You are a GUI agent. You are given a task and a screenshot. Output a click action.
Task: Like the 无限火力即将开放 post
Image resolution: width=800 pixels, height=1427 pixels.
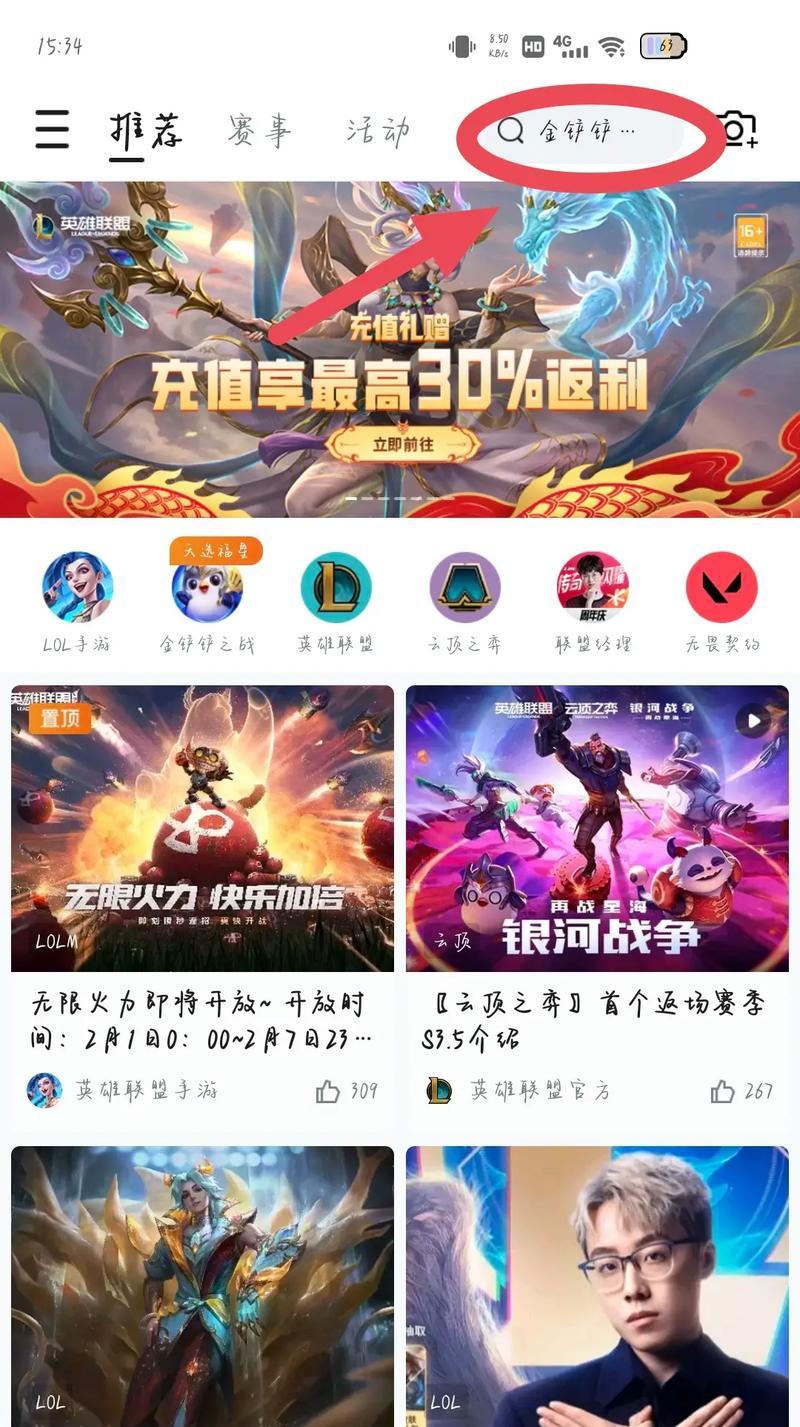328,1091
